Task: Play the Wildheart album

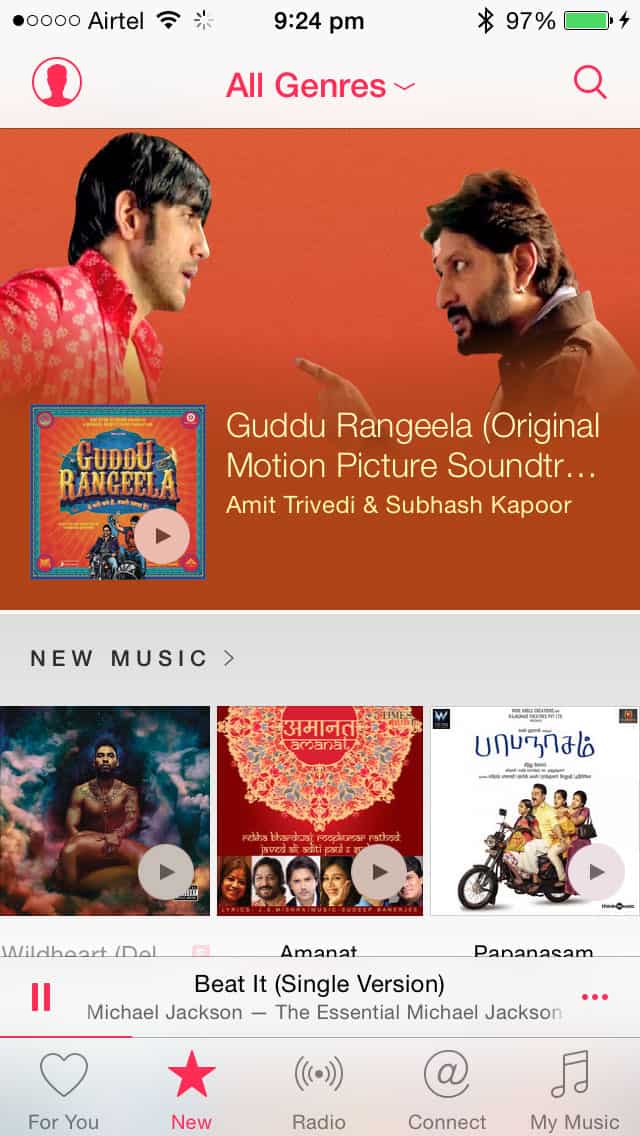Action: [166, 871]
